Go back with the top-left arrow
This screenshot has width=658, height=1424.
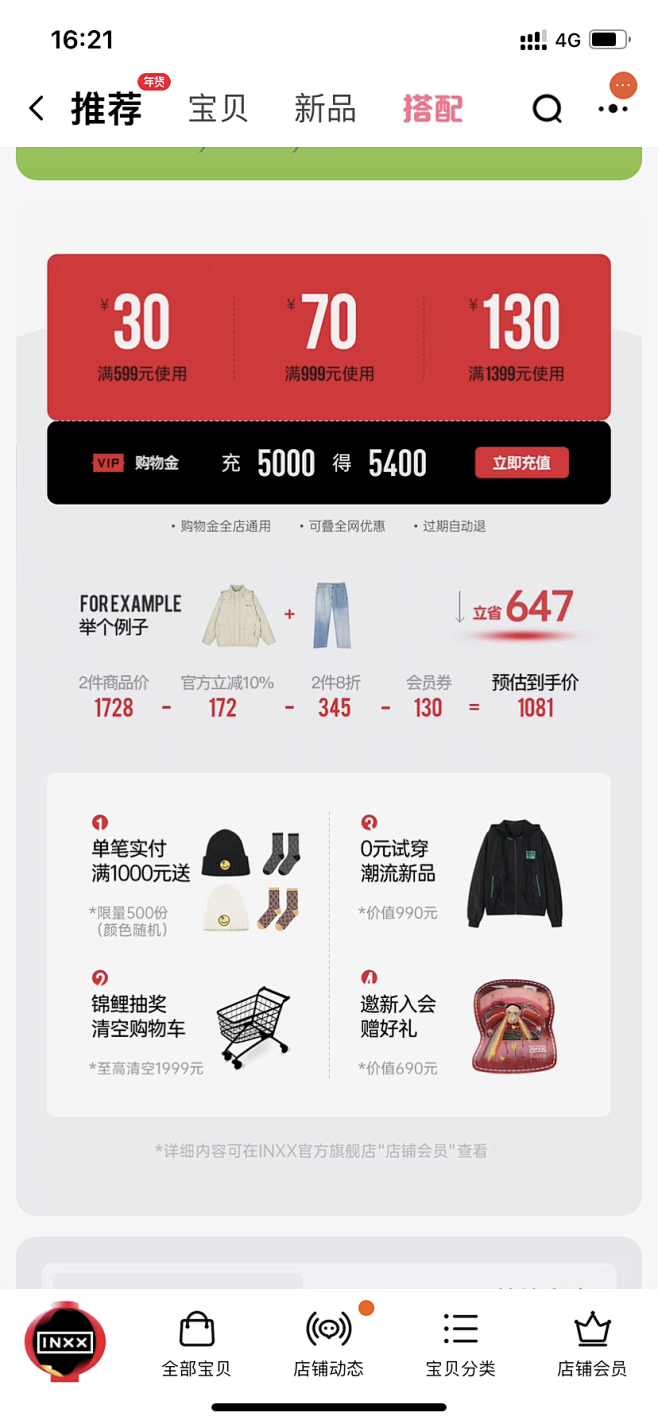37,108
